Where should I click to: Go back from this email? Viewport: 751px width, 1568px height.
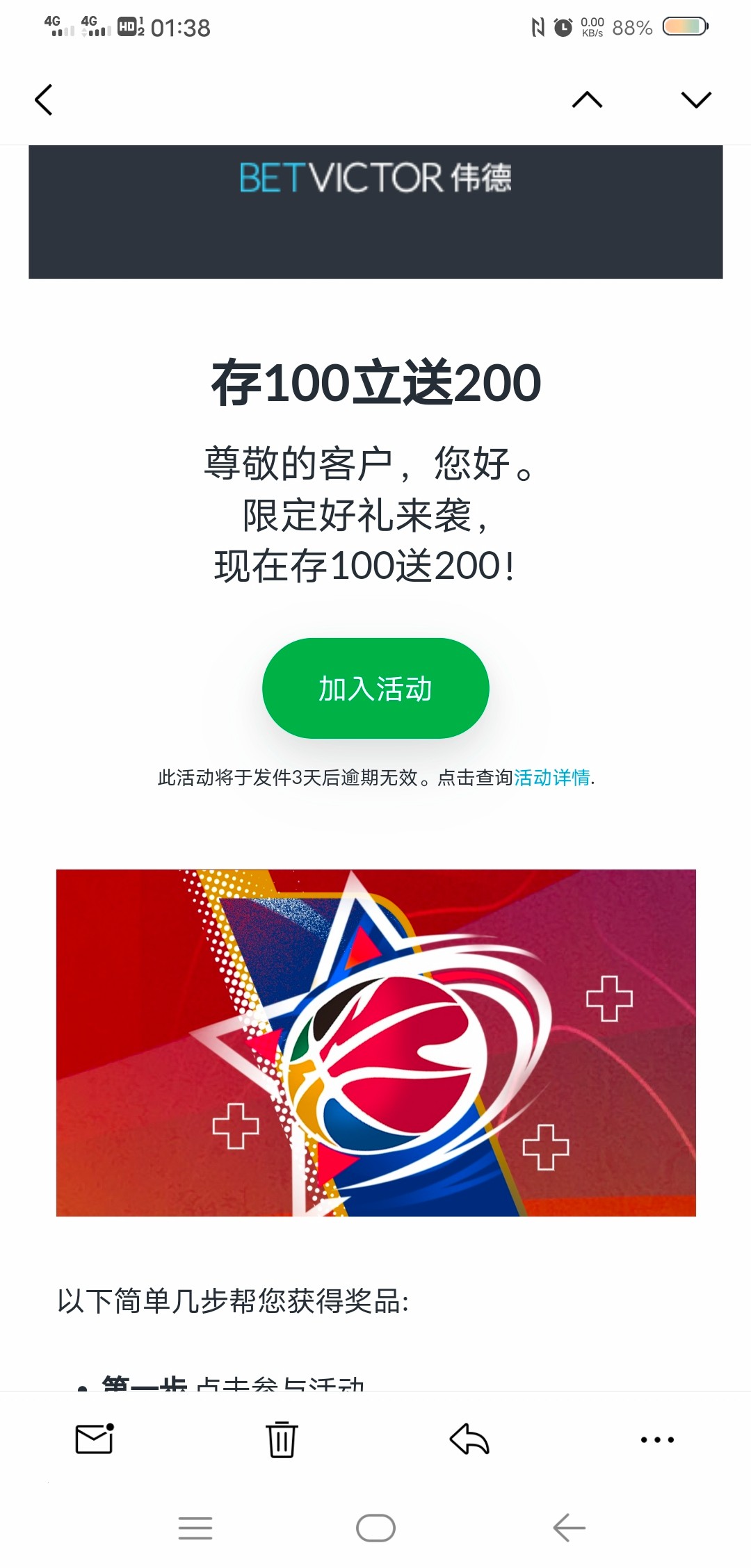point(44,99)
